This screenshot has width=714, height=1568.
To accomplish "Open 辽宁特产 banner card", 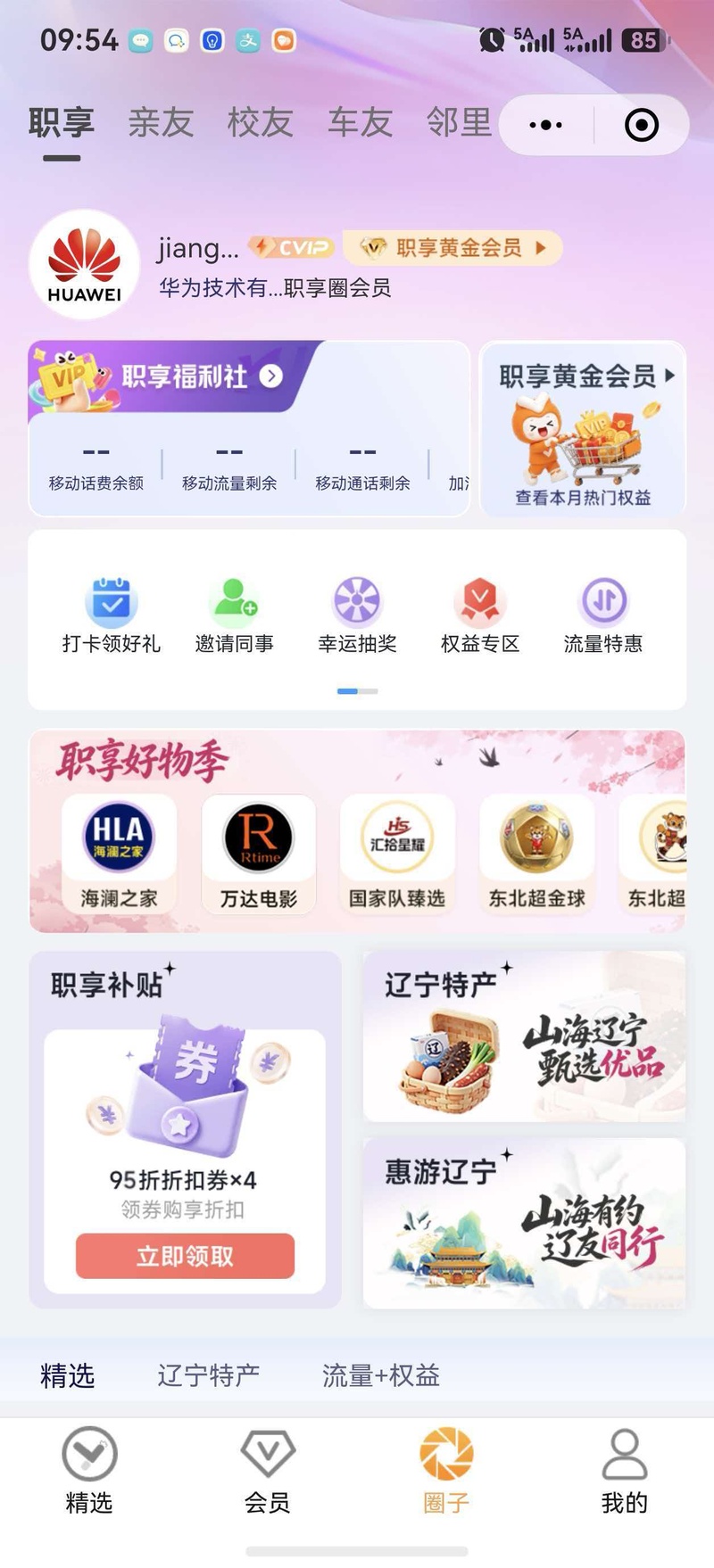I will tap(524, 1036).
